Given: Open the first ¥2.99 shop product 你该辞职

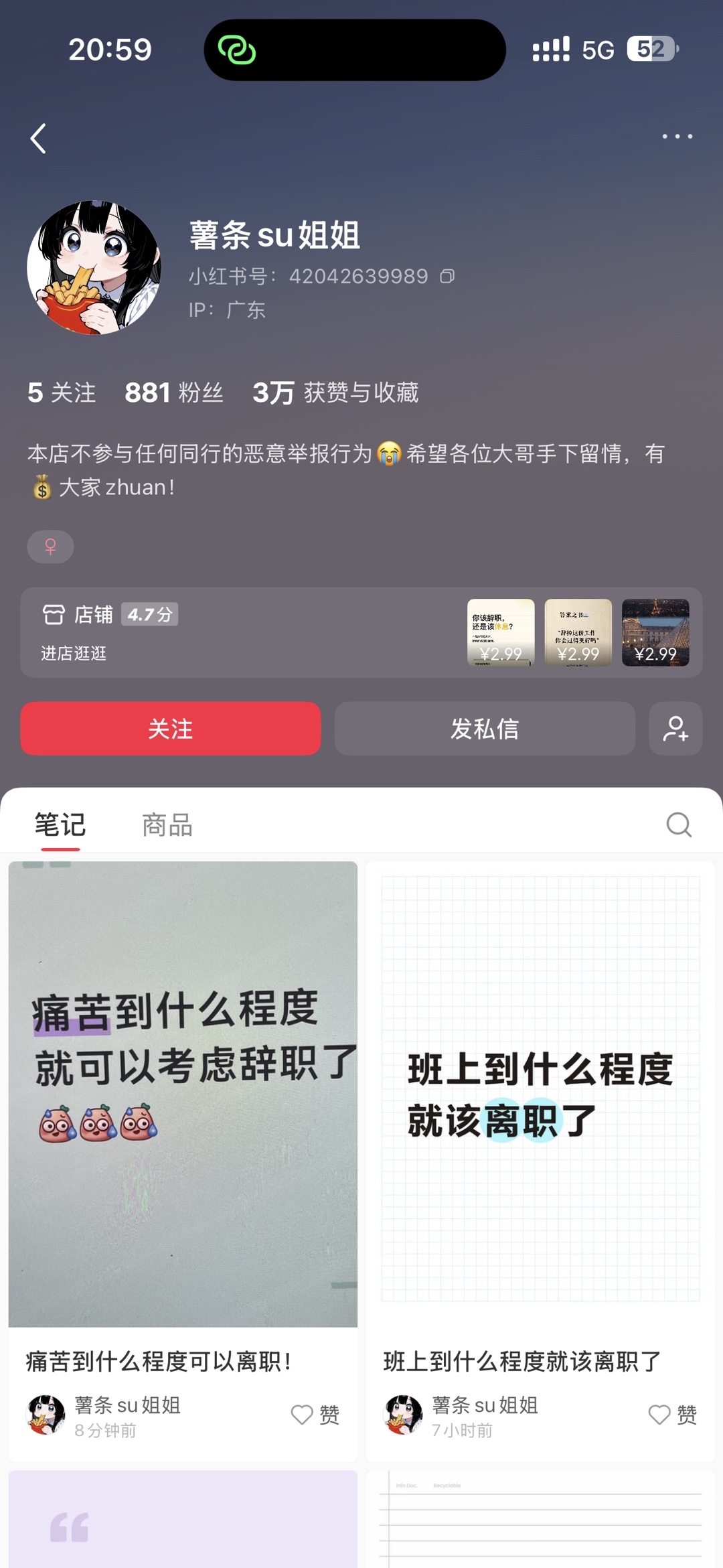Looking at the screenshot, I should point(501,632).
